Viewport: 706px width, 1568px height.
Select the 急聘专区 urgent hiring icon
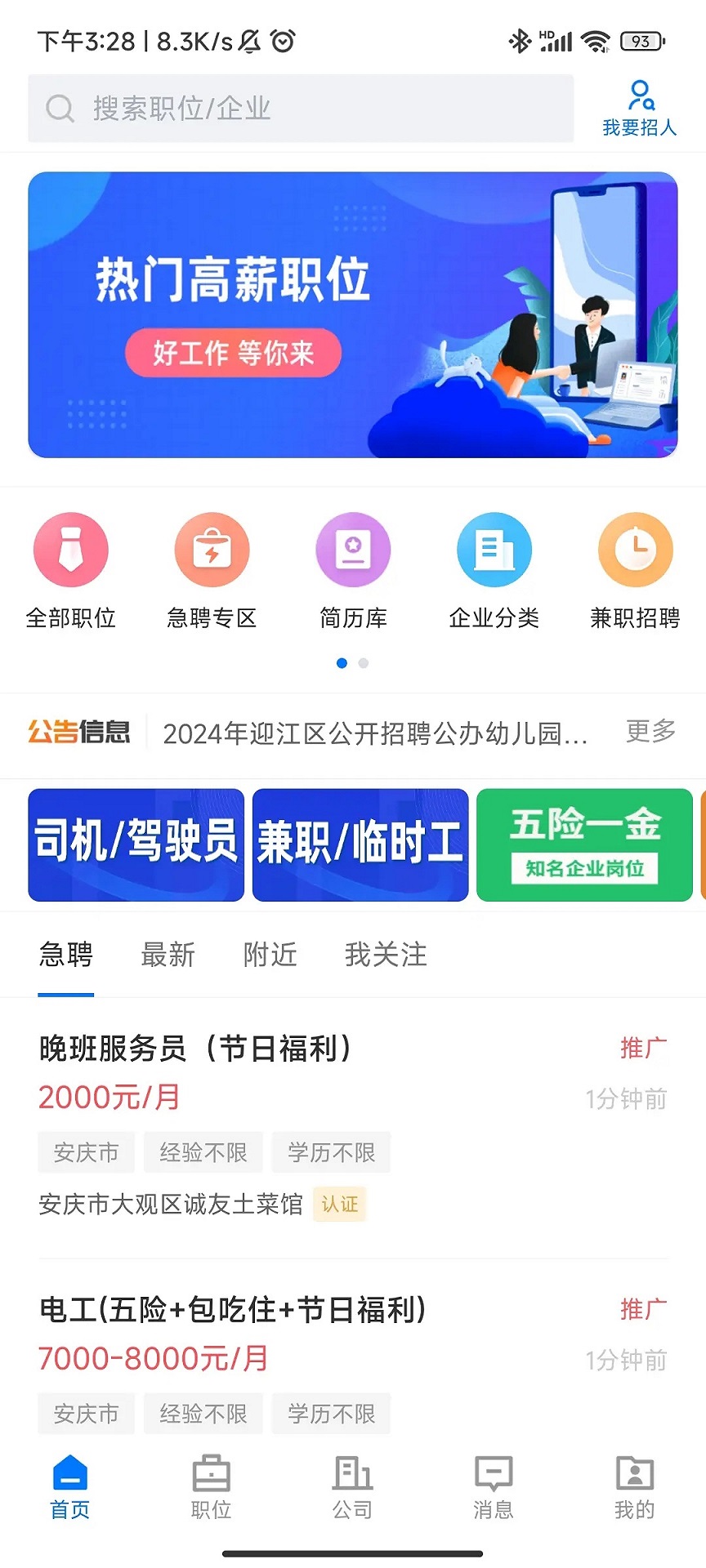click(212, 568)
